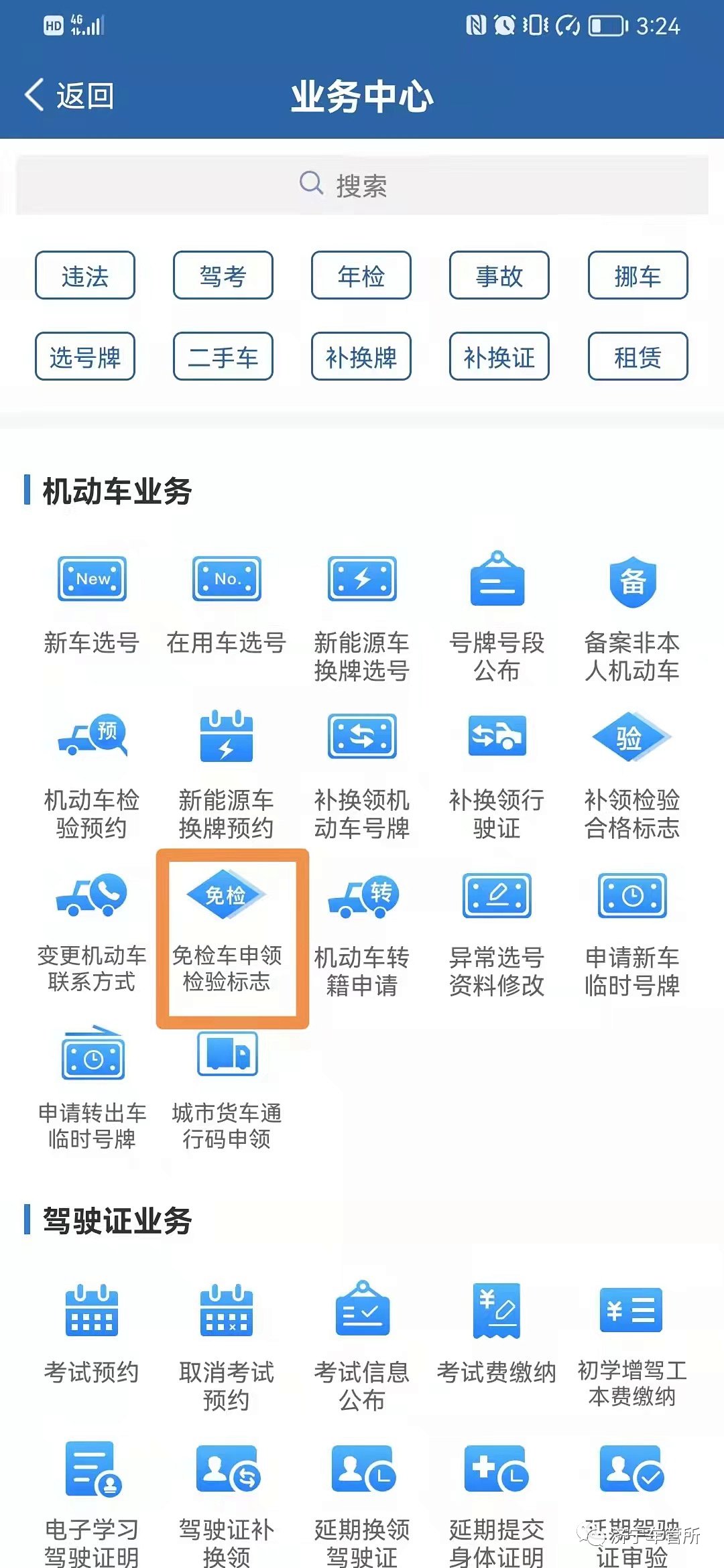Screen dimensions: 724x1568
Task: Open the 搜索 search box
Action: tap(362, 185)
